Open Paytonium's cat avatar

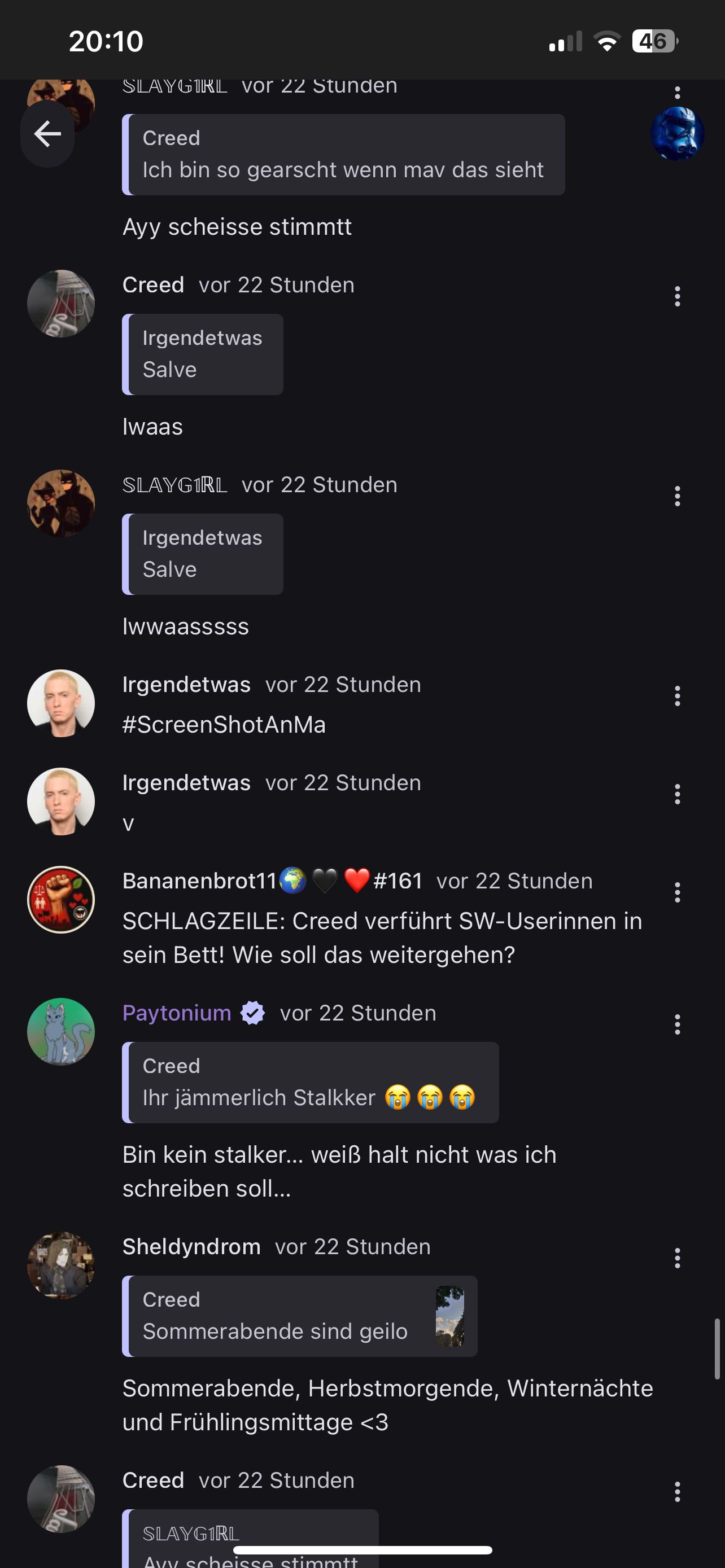[61, 1031]
